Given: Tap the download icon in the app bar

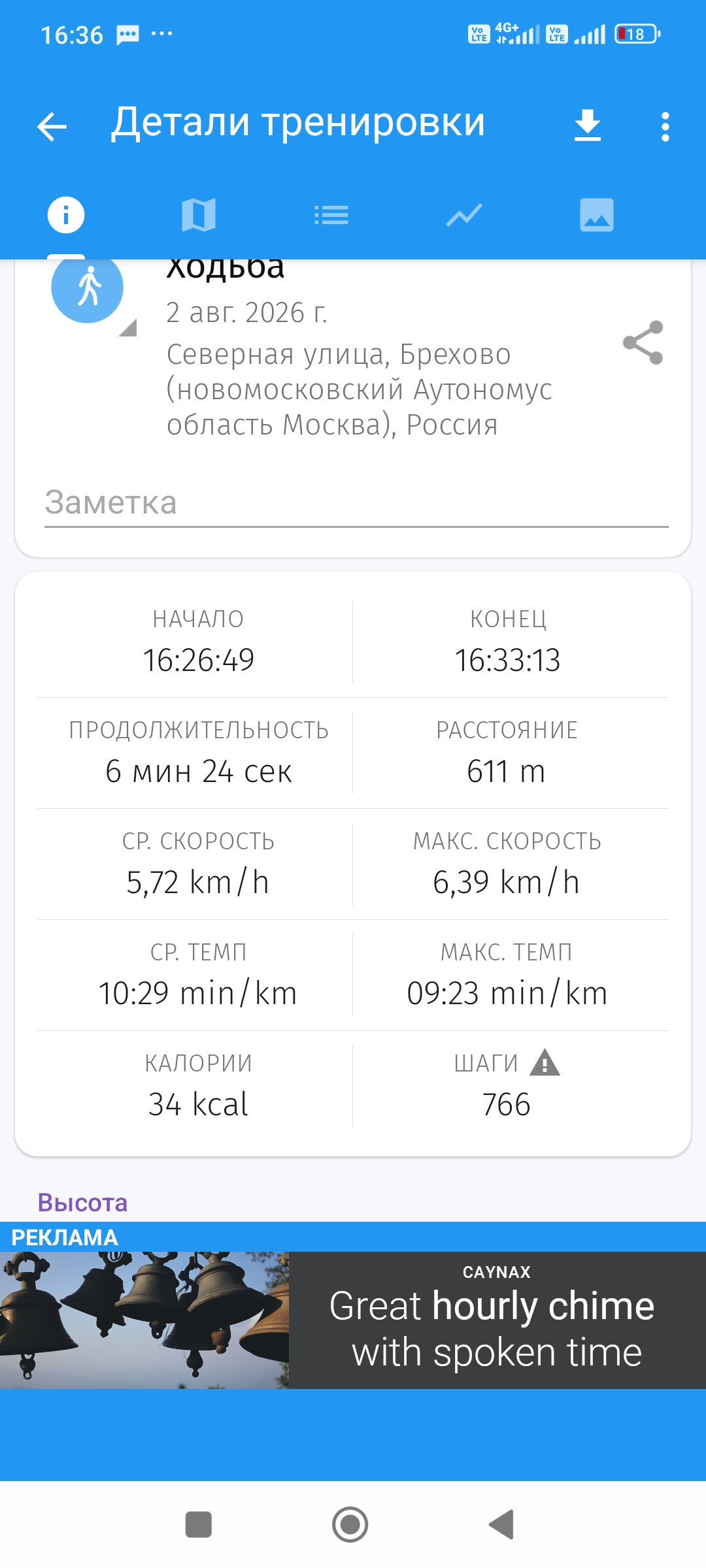Looking at the screenshot, I should 588,125.
